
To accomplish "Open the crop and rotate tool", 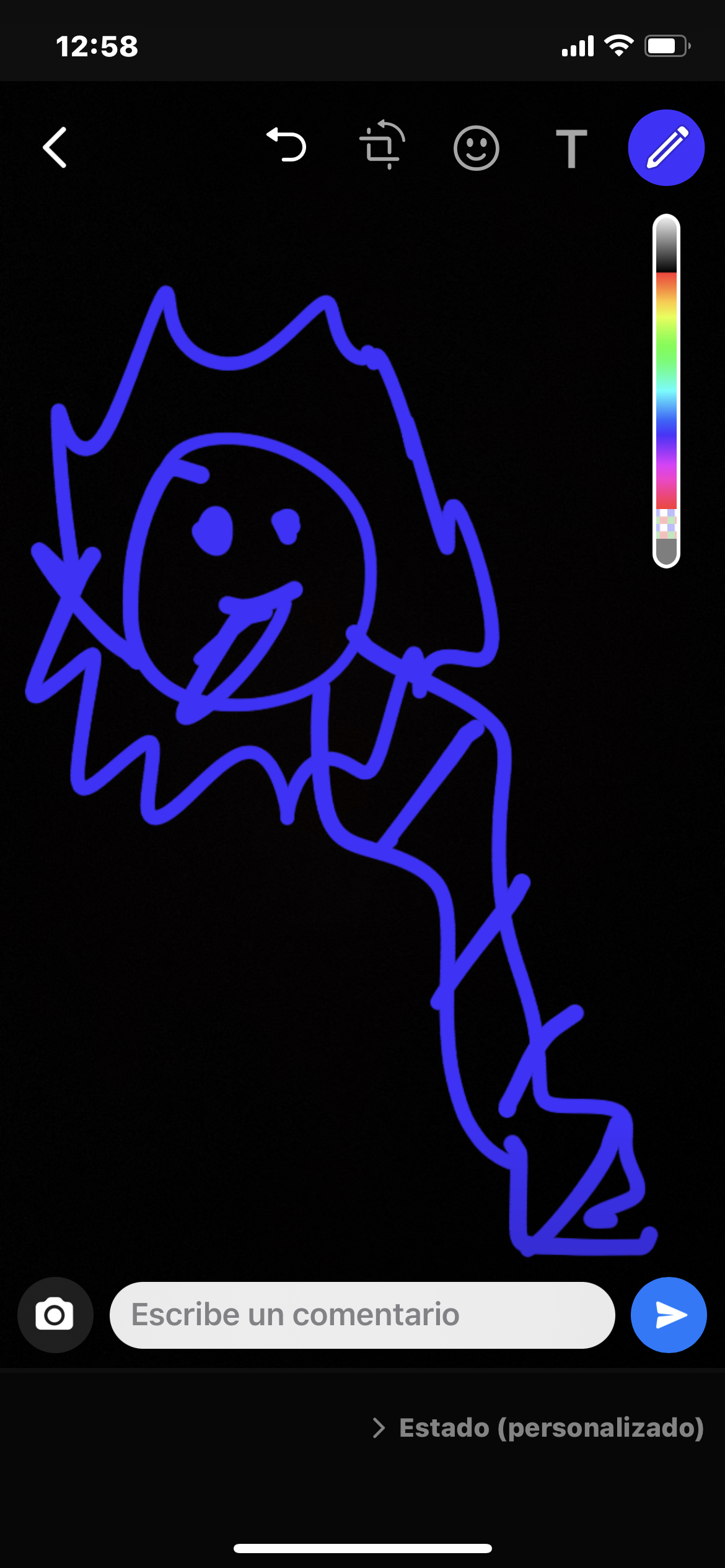I will click(382, 145).
